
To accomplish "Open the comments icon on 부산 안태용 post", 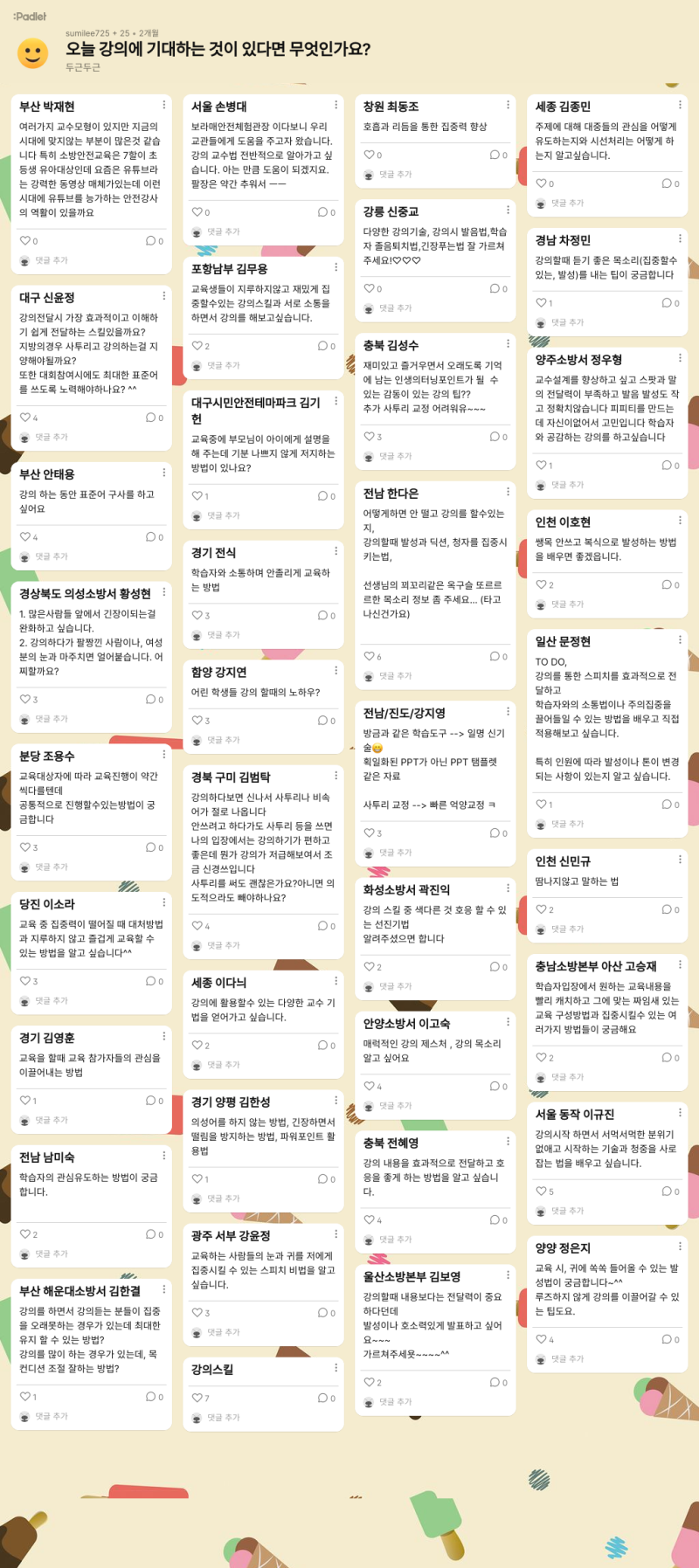I will point(150,537).
